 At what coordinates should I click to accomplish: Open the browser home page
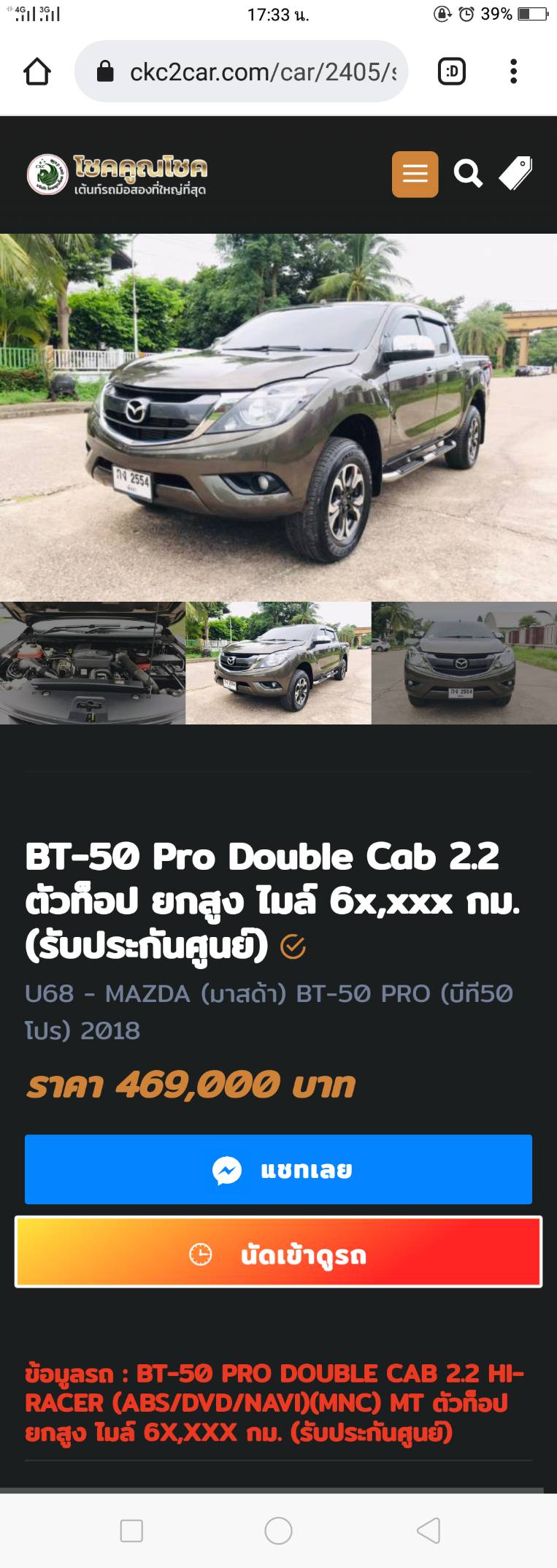pyautogui.click(x=37, y=72)
